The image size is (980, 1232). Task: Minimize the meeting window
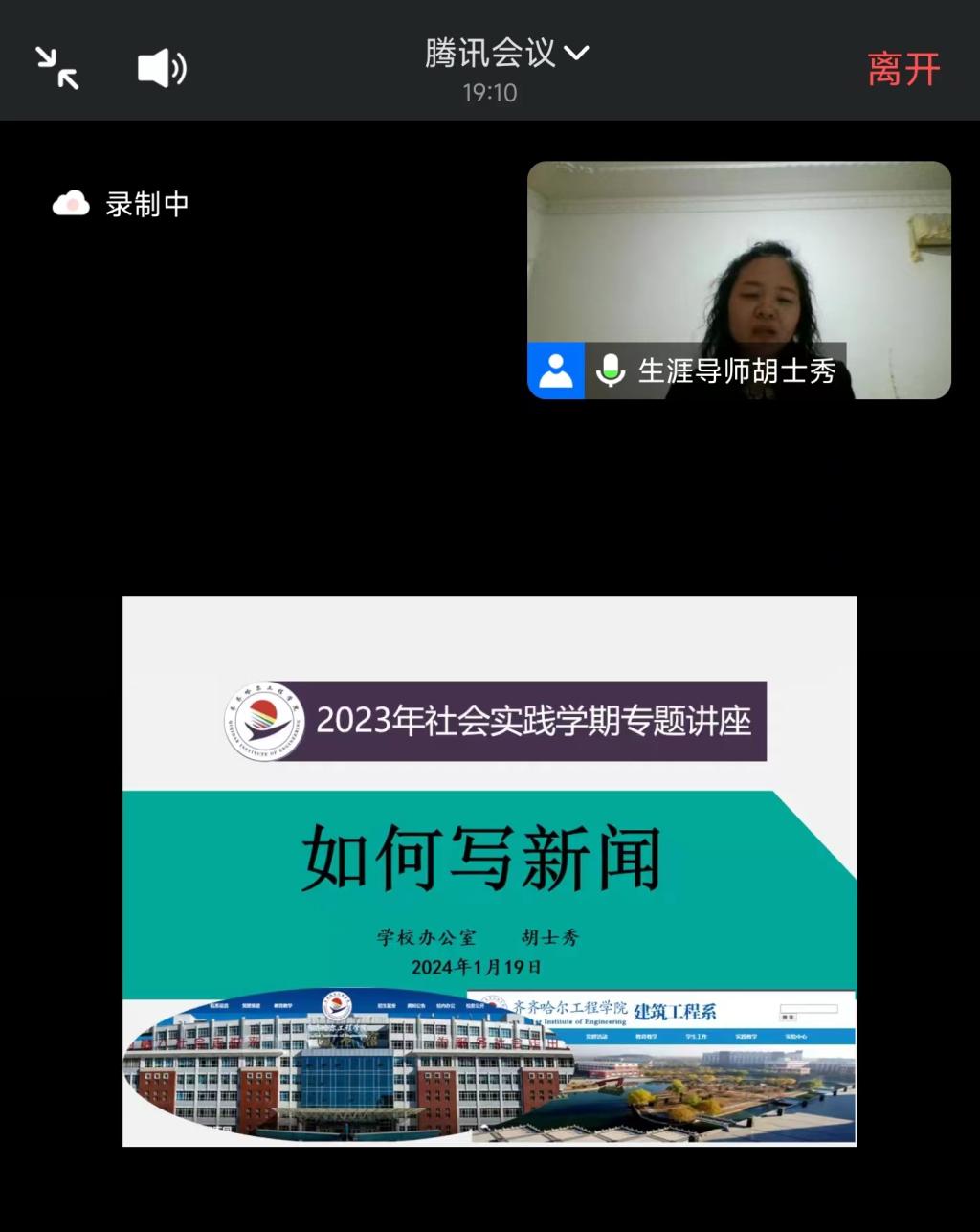[57, 68]
